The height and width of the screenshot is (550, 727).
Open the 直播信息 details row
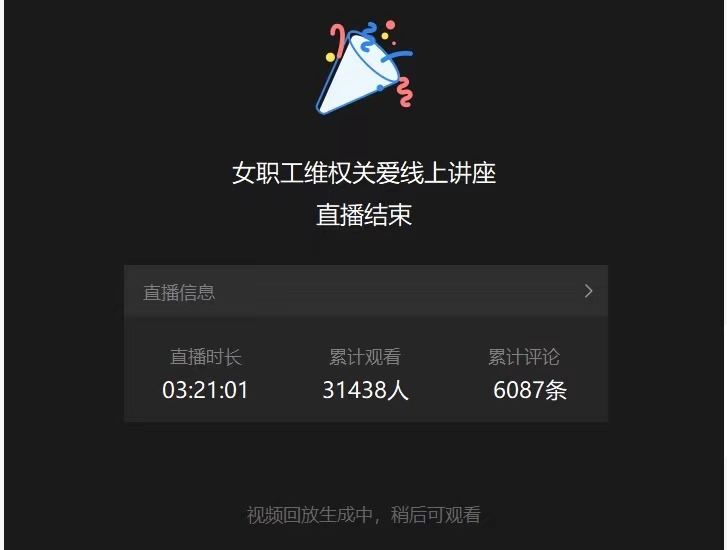coord(365,292)
